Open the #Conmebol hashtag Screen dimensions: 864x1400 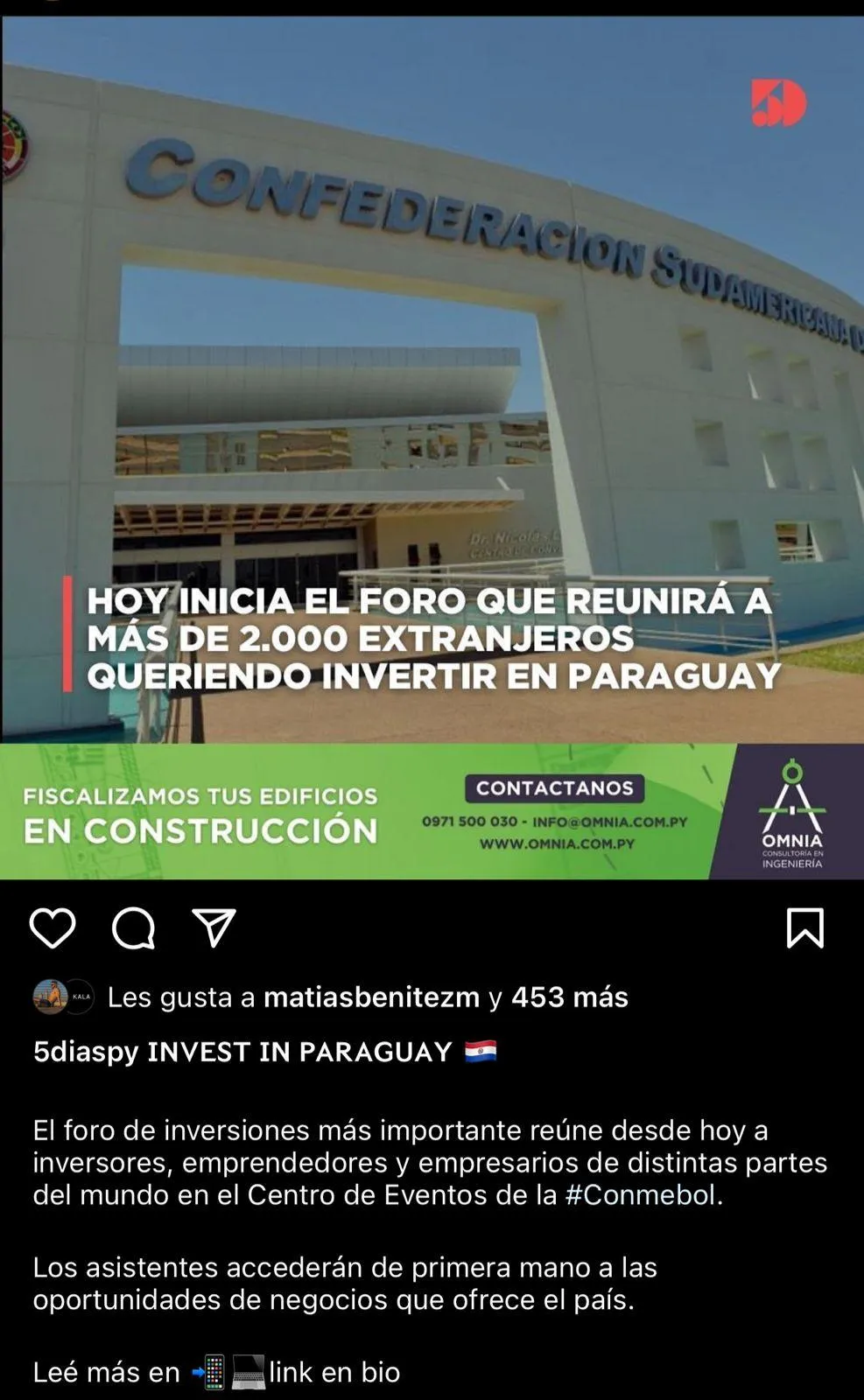coord(640,1195)
